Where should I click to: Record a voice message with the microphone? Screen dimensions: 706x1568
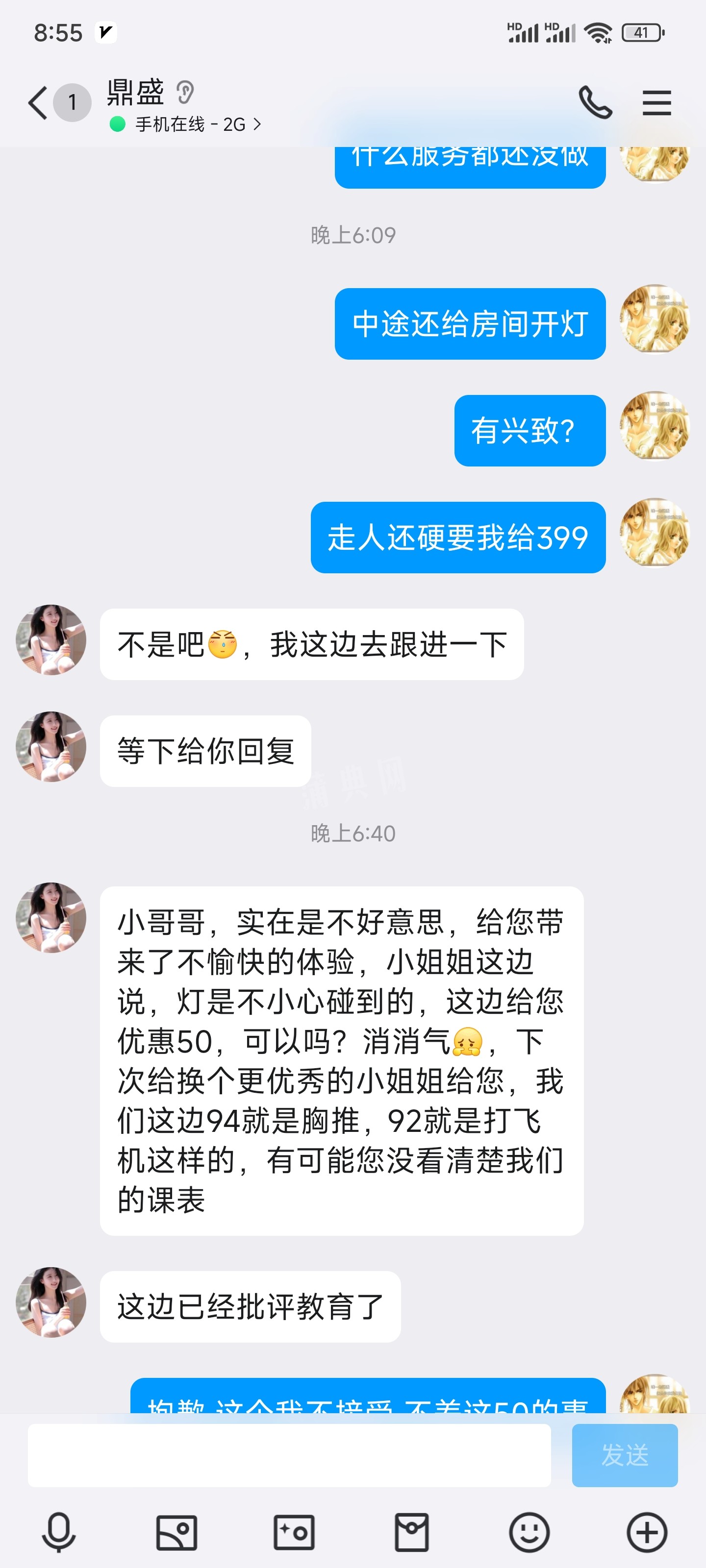point(58,1531)
